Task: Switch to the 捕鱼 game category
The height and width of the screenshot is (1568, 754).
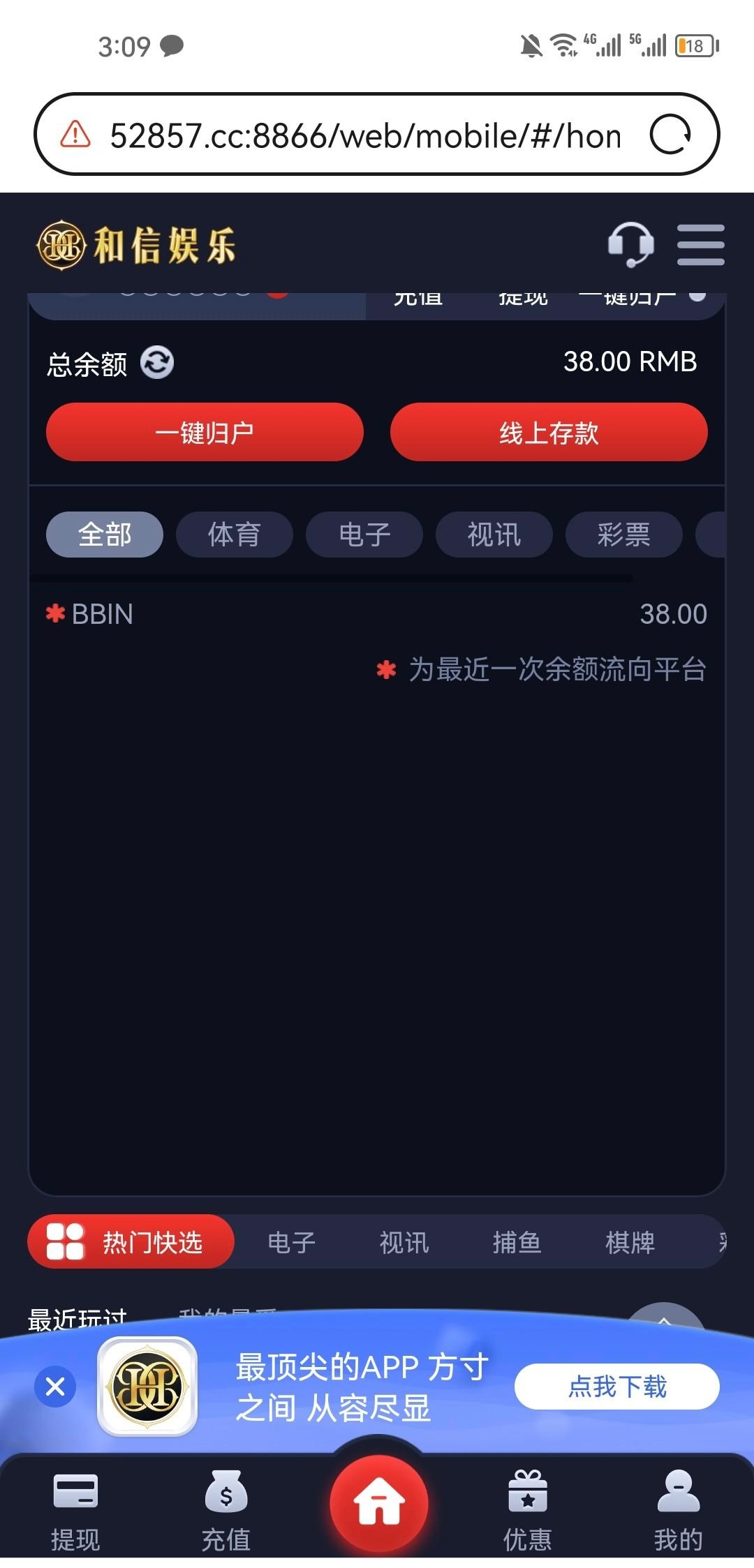Action: pos(517,1242)
